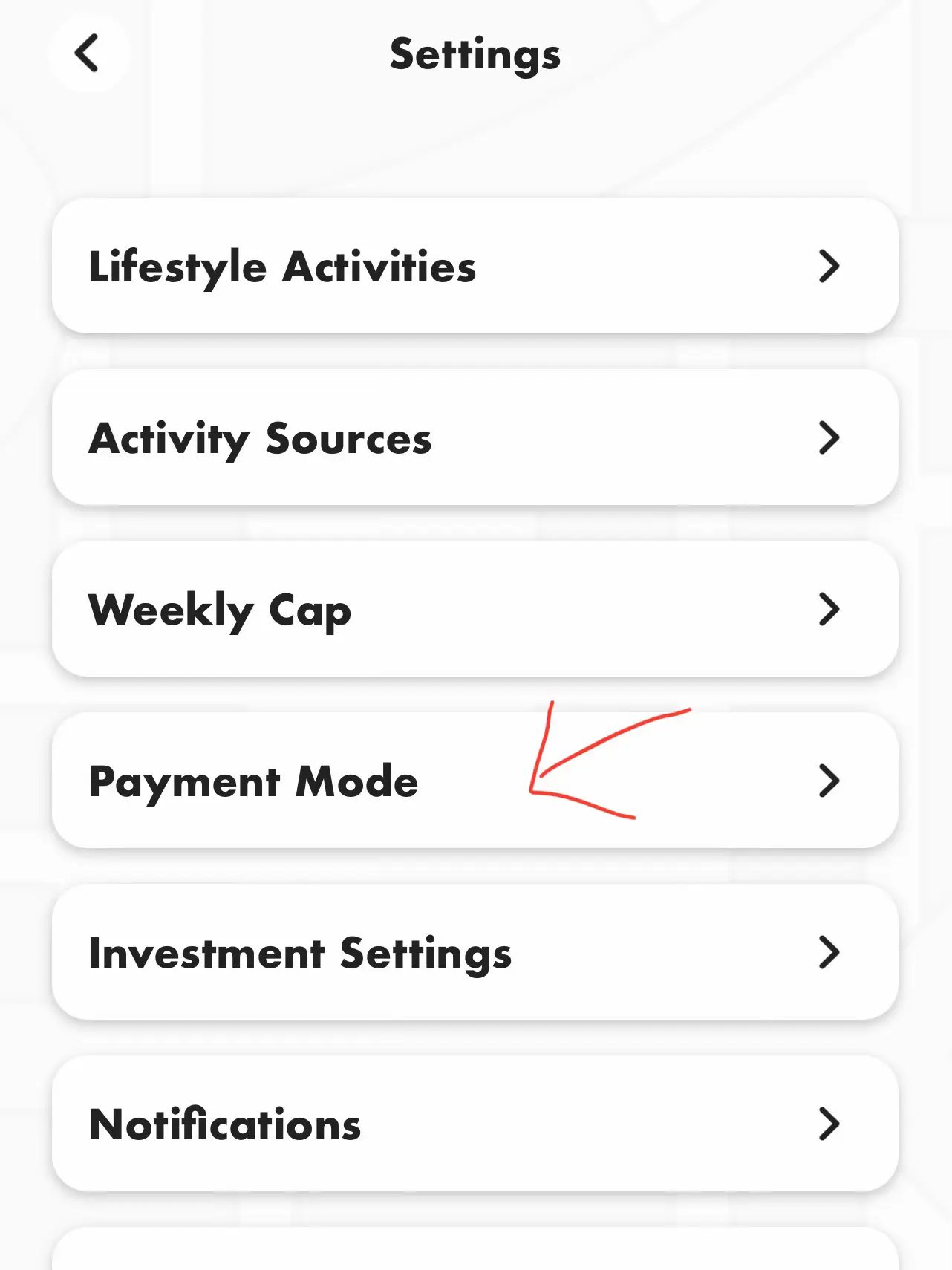Tap the Lifestyle Activities label text
Viewport: 952px width, 1270px height.
pyautogui.click(x=282, y=267)
